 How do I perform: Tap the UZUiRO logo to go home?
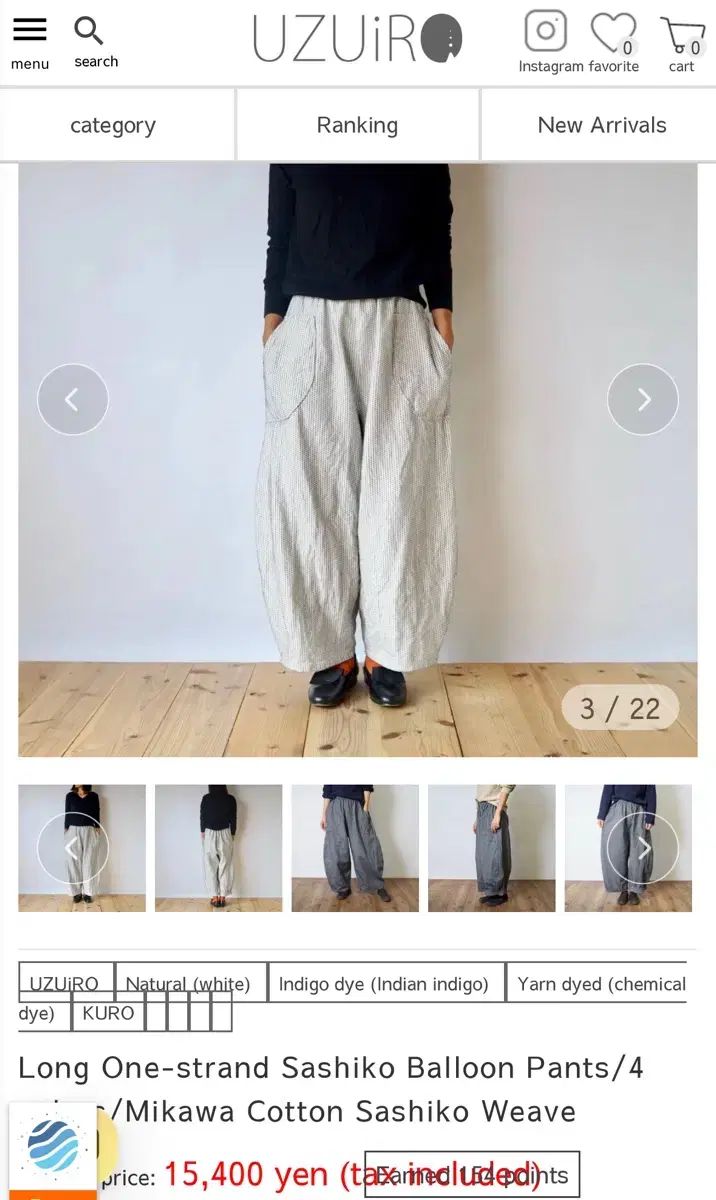[357, 40]
